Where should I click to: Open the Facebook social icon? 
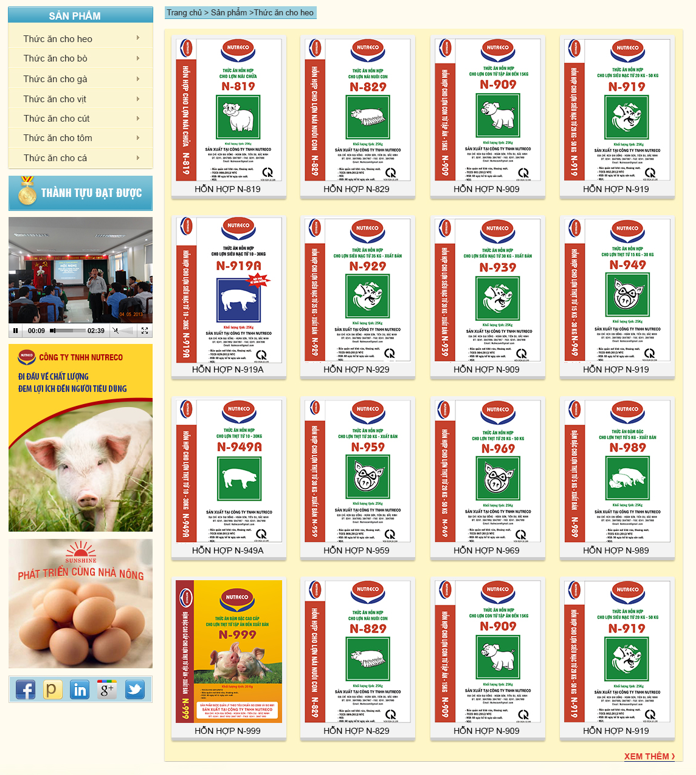point(25,689)
